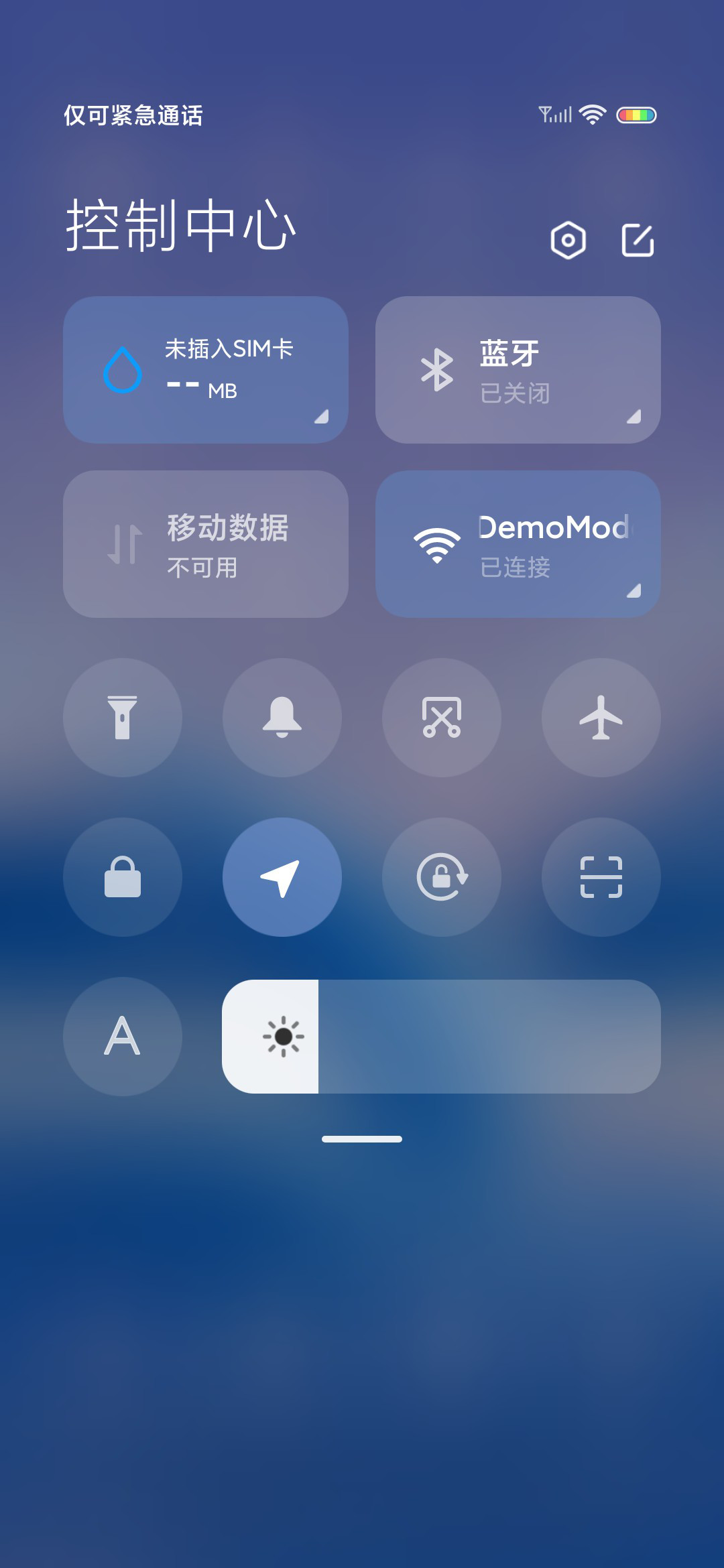Edit control center tiles with pencil icon
This screenshot has width=724, height=1568.
pyautogui.click(x=638, y=240)
